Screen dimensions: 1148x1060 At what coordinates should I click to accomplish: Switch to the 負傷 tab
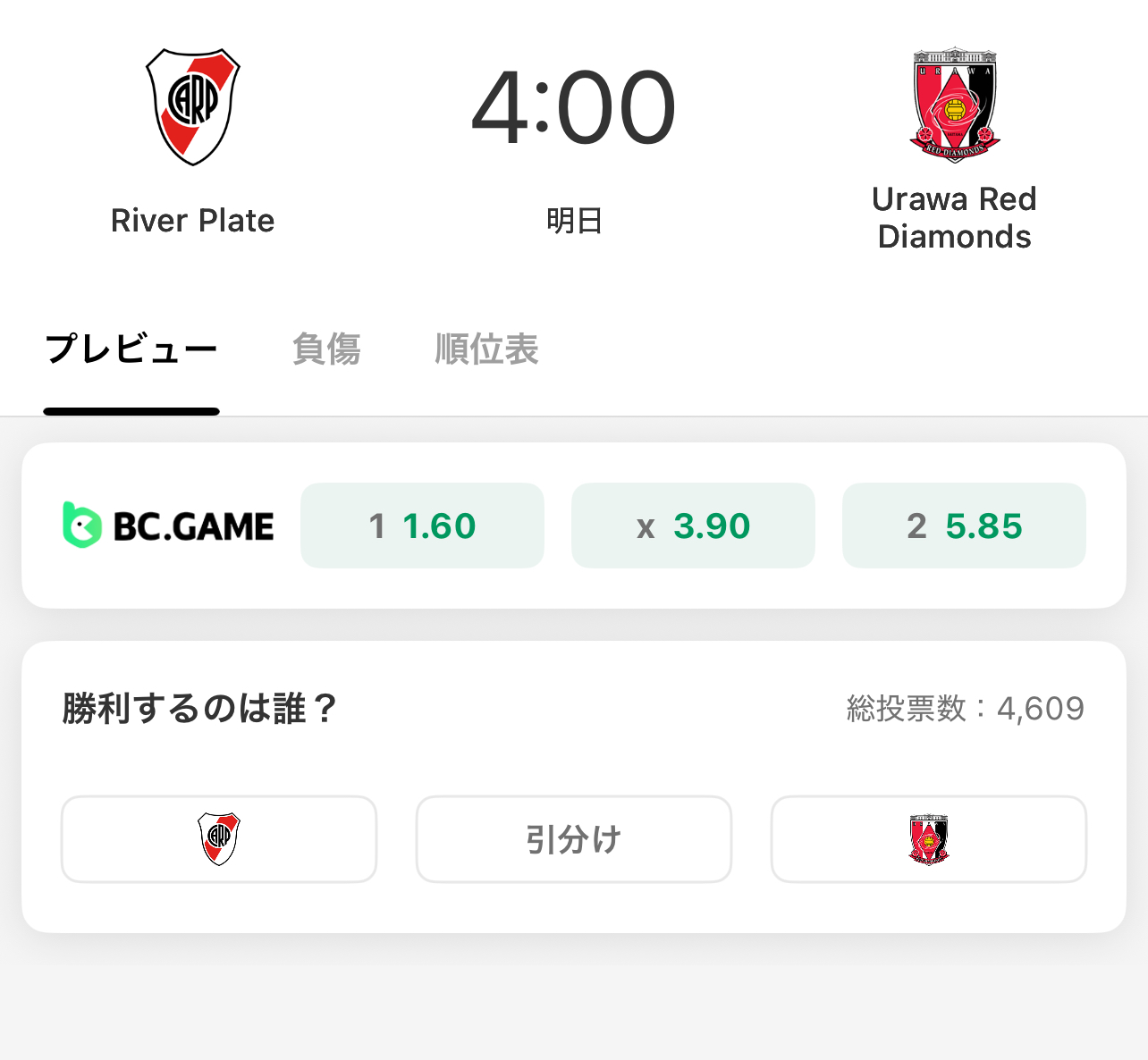click(x=326, y=349)
